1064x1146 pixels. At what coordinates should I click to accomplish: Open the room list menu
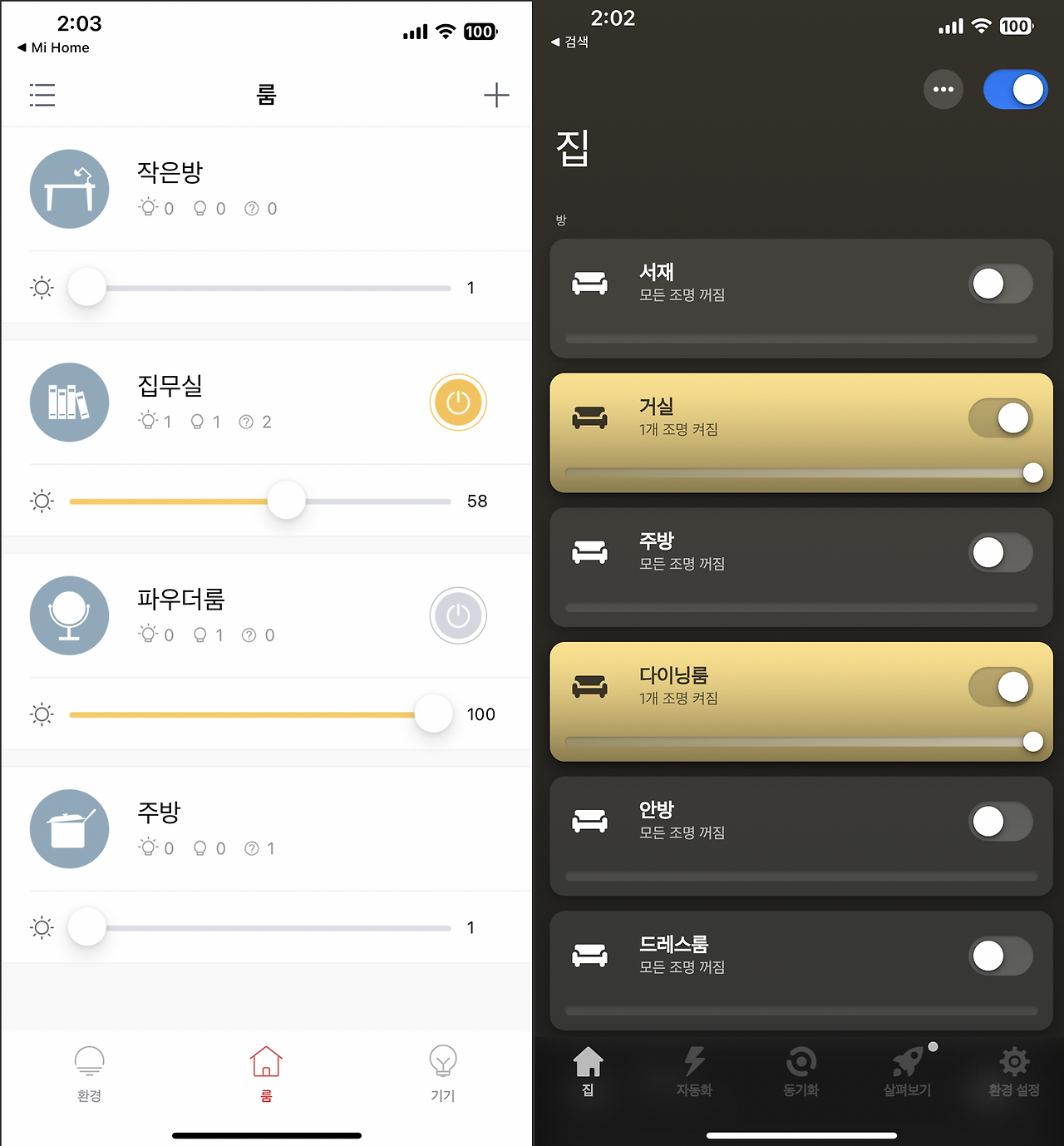click(x=42, y=95)
